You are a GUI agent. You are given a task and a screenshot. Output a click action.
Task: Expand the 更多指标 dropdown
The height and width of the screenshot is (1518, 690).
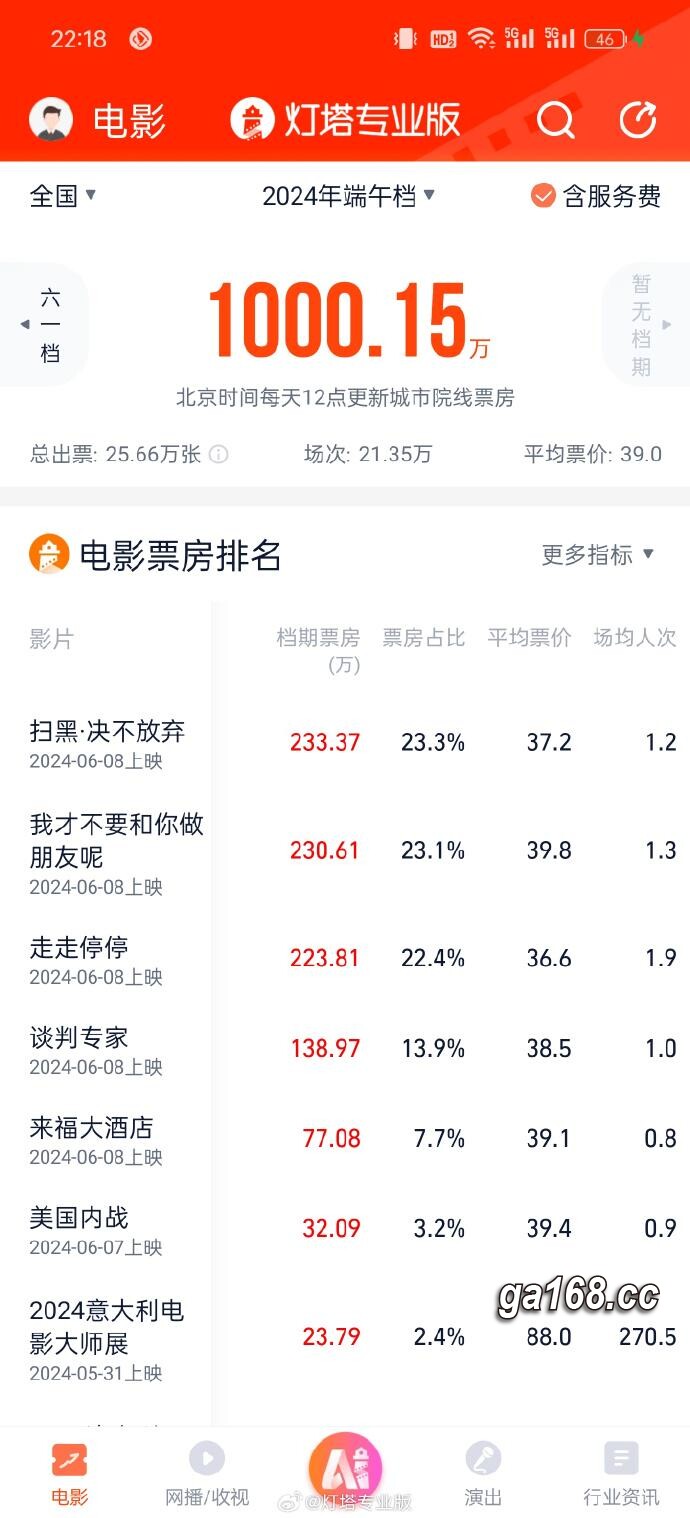598,555
